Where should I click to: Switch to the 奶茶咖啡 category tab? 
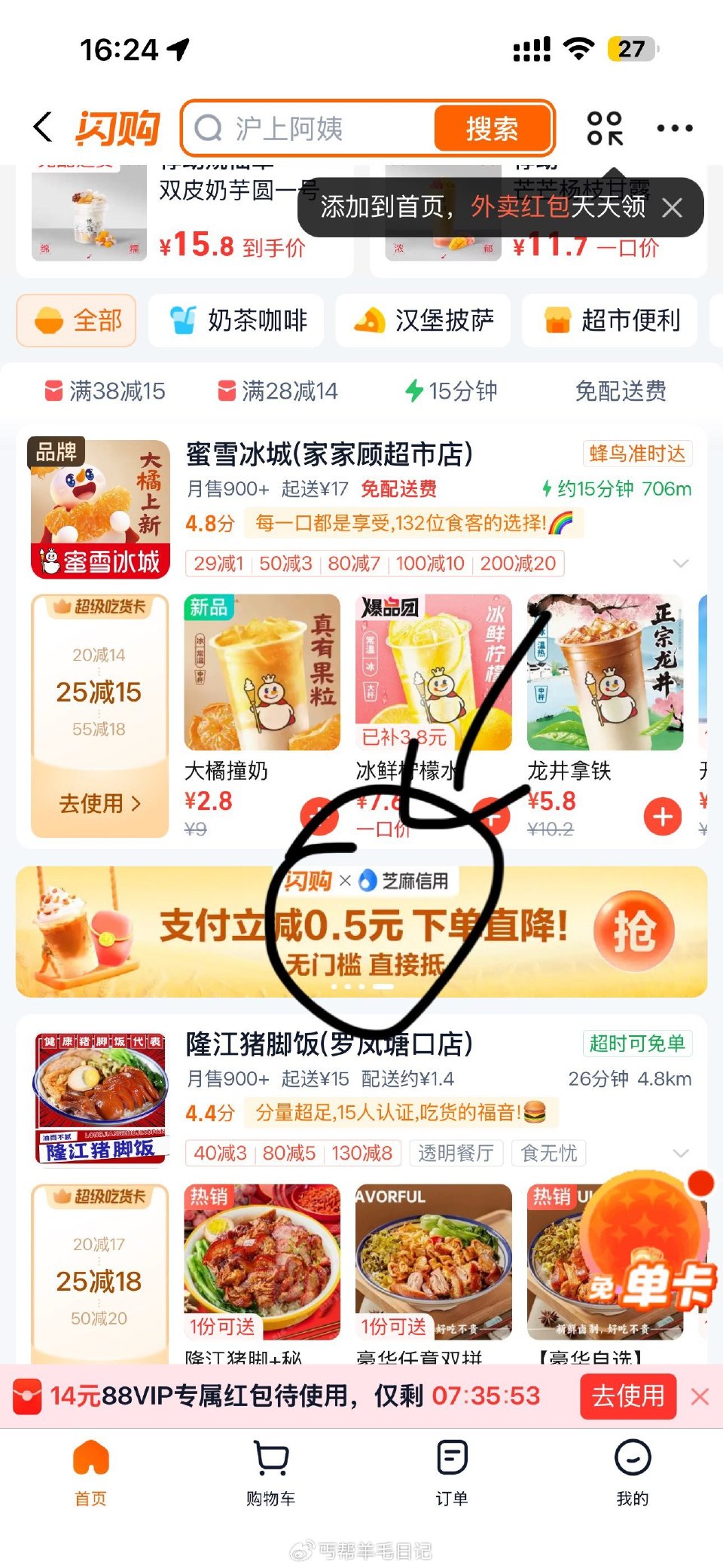[x=236, y=319]
